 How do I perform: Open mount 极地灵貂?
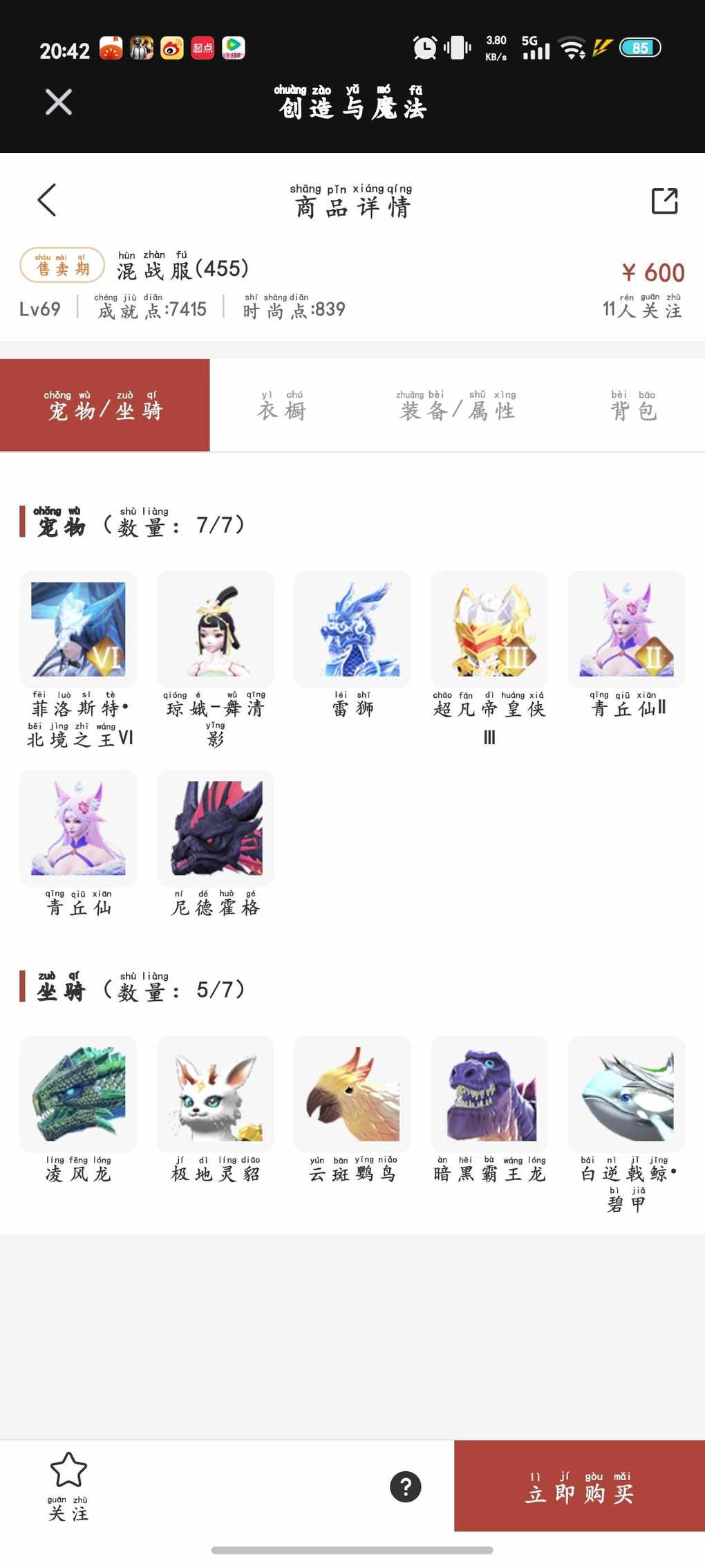click(215, 1094)
